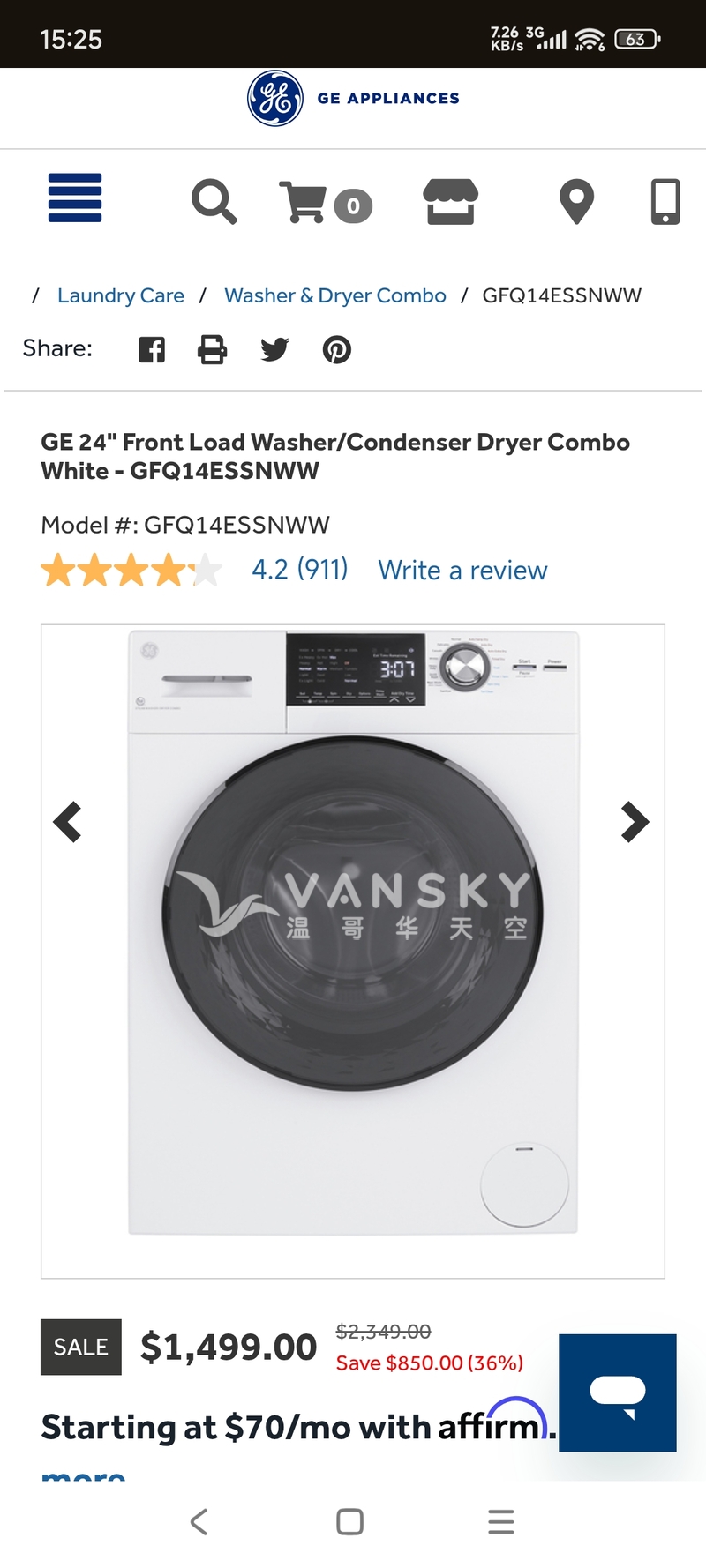
Task: Go to GE Appliances home logo
Action: (x=354, y=99)
